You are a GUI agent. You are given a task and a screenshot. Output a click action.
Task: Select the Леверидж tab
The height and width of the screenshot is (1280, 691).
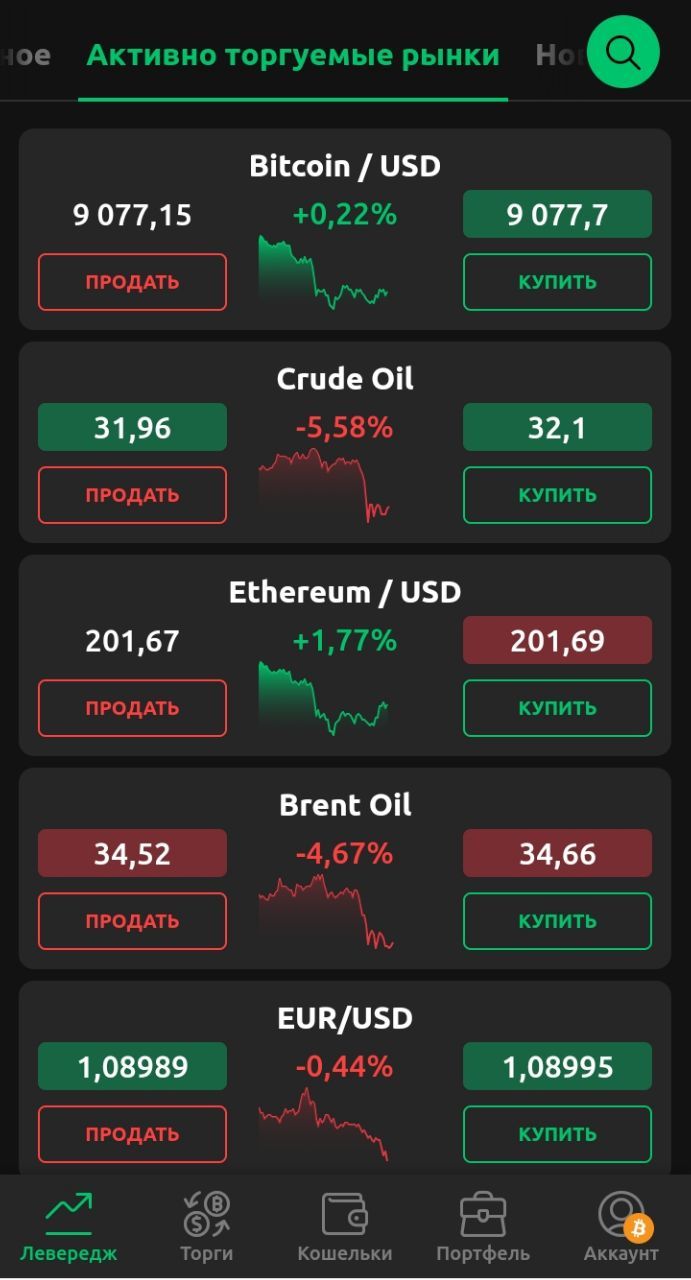tap(69, 1227)
